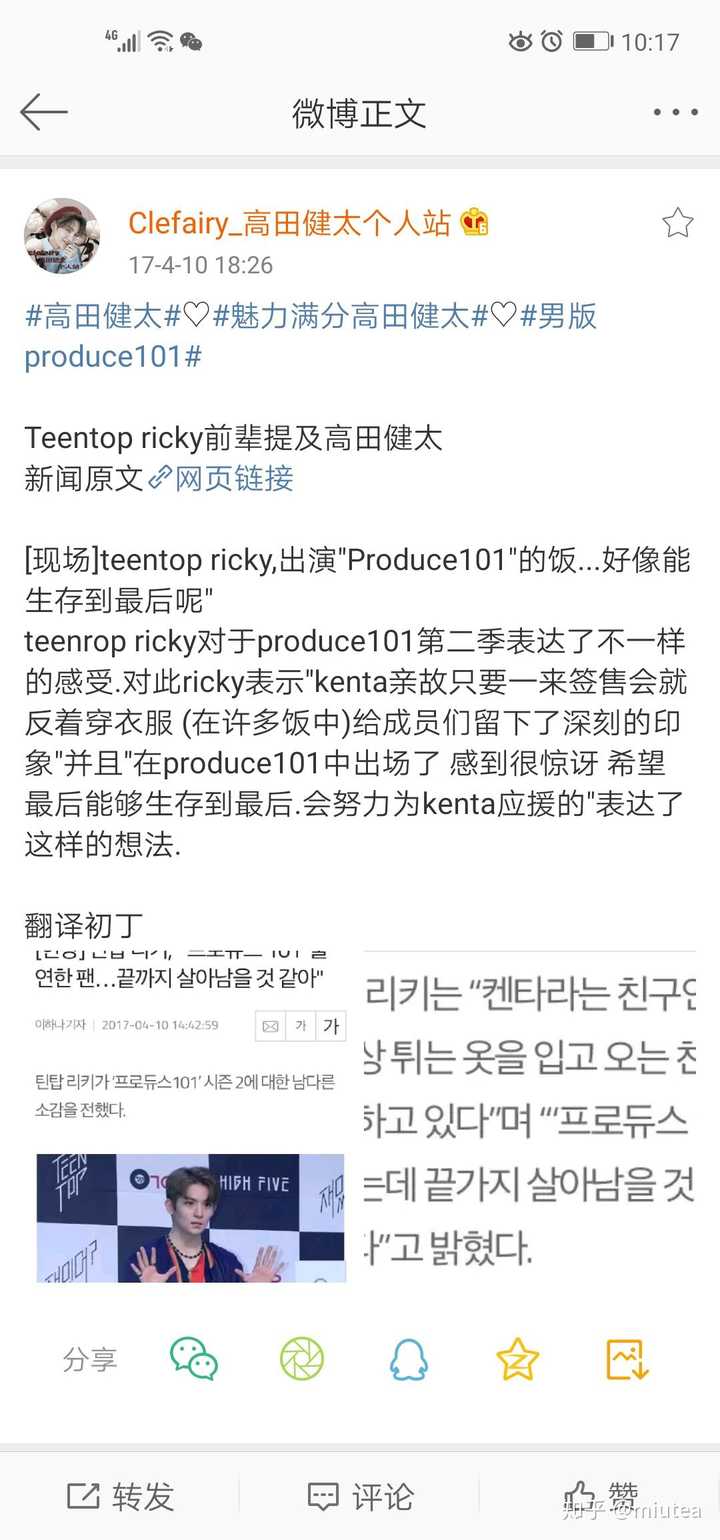Open the three-dot overflow menu

[x=675, y=112]
